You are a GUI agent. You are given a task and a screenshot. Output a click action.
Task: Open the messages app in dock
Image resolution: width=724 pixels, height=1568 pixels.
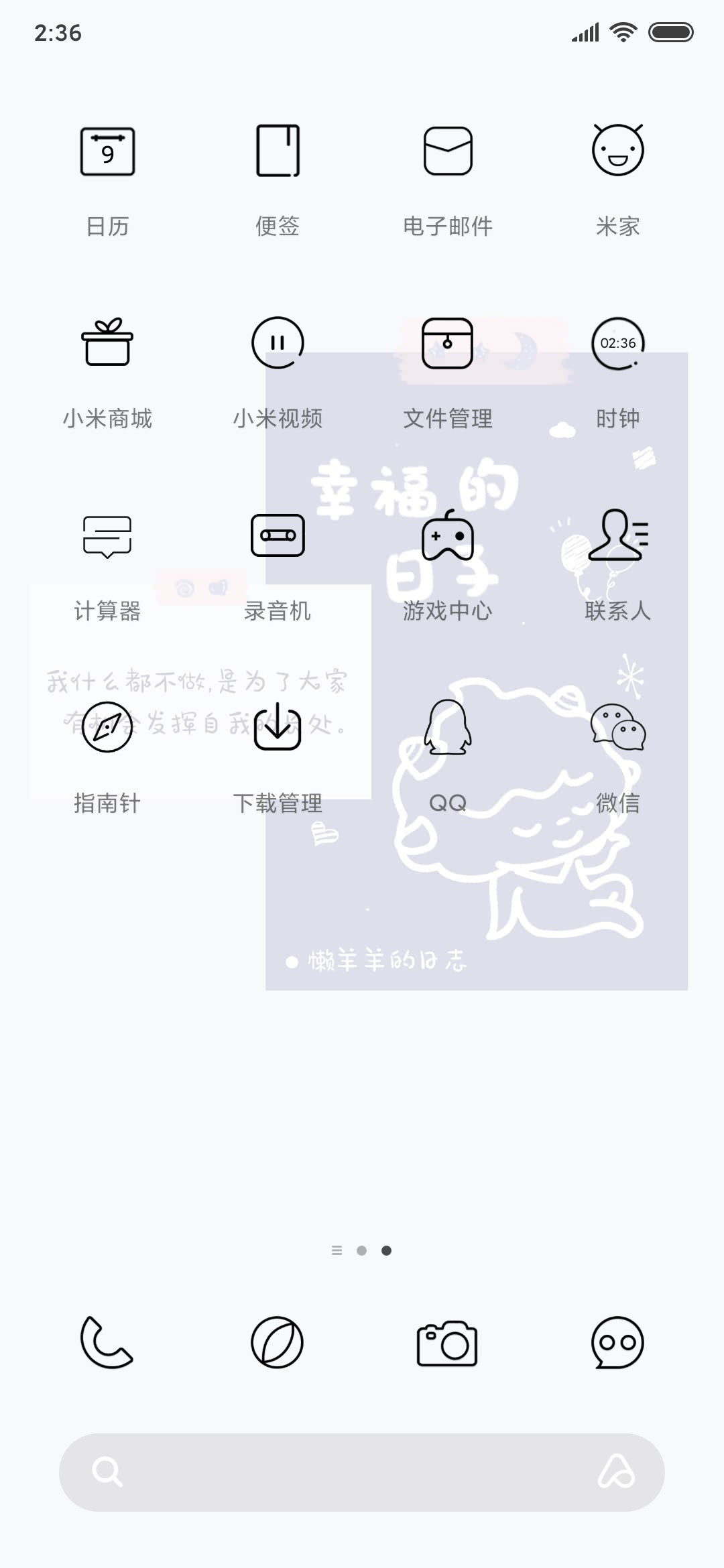pos(617,1343)
